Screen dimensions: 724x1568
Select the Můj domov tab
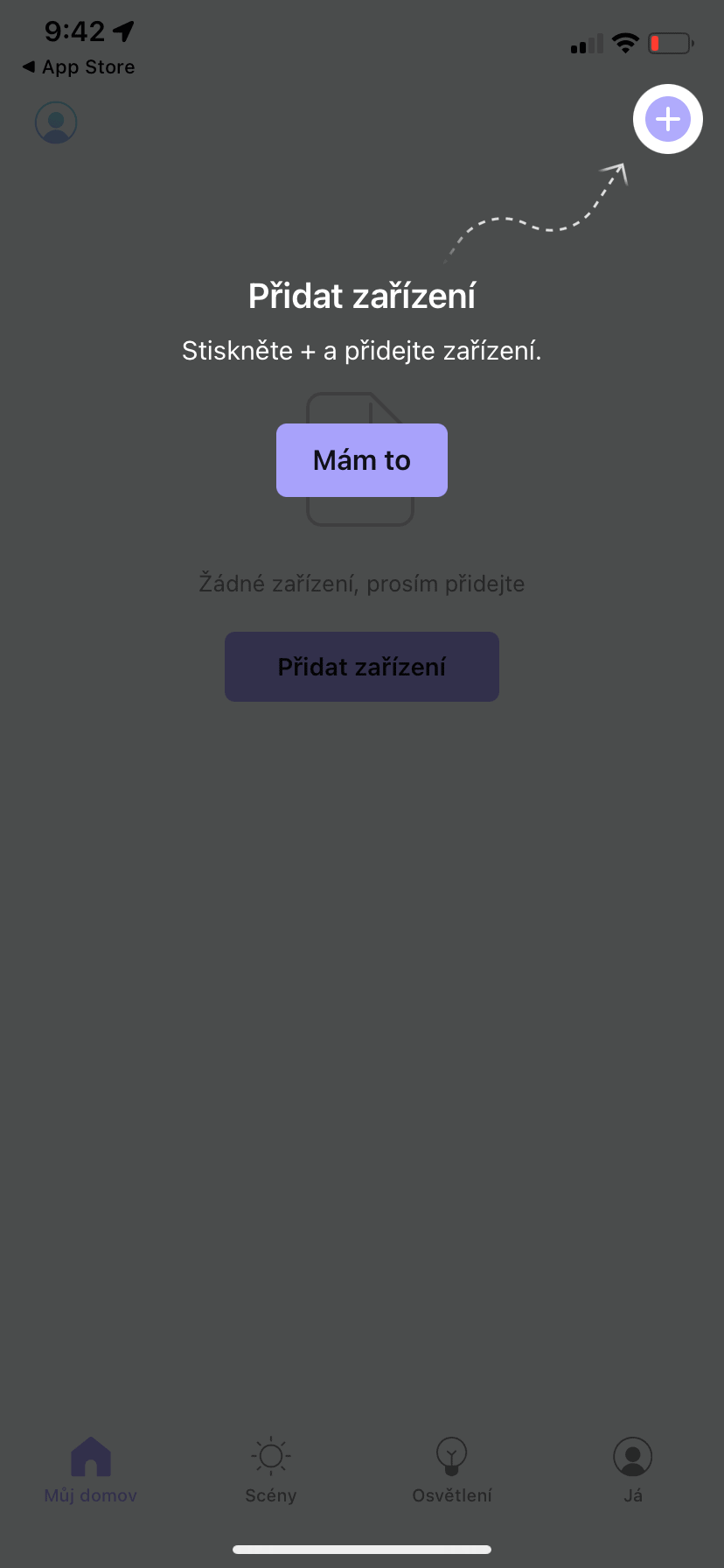point(91,1471)
